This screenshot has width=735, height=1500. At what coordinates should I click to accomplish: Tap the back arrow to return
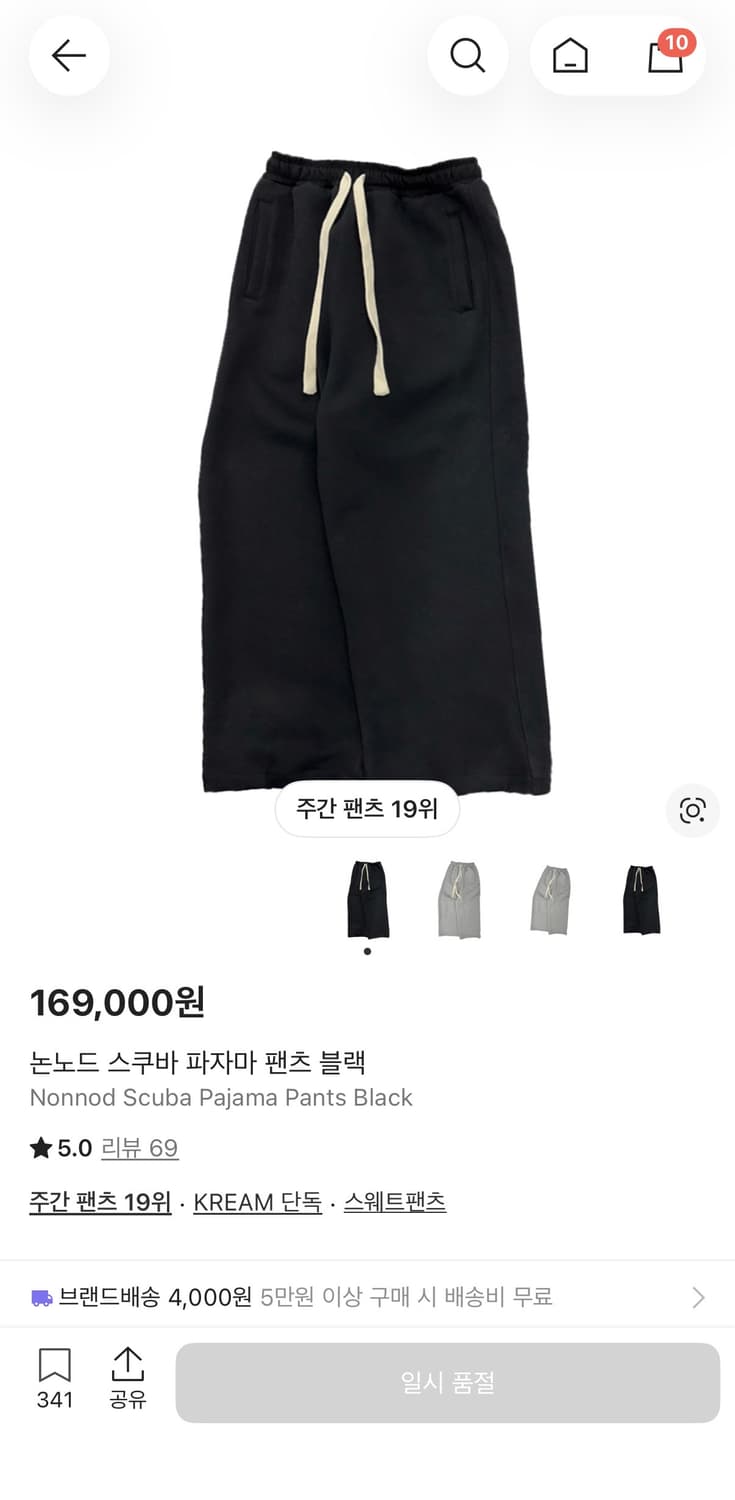click(x=68, y=55)
